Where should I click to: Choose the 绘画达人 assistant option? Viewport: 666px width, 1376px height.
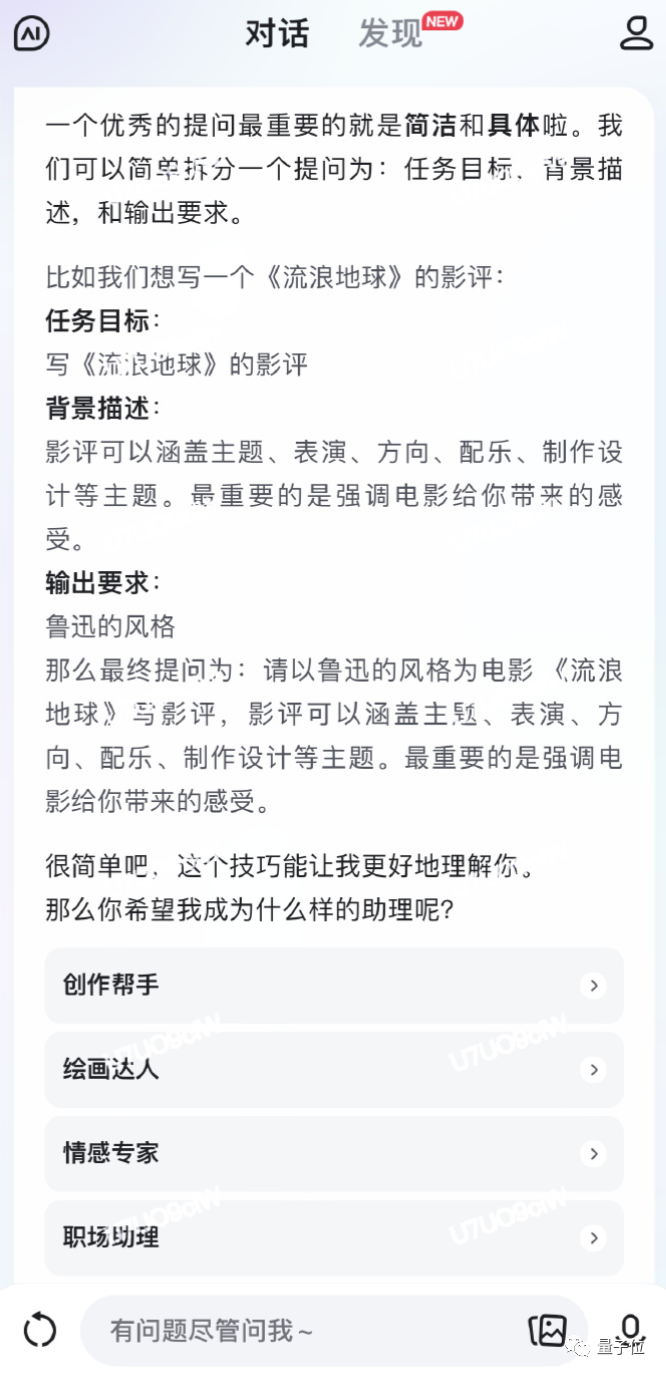(x=334, y=1069)
